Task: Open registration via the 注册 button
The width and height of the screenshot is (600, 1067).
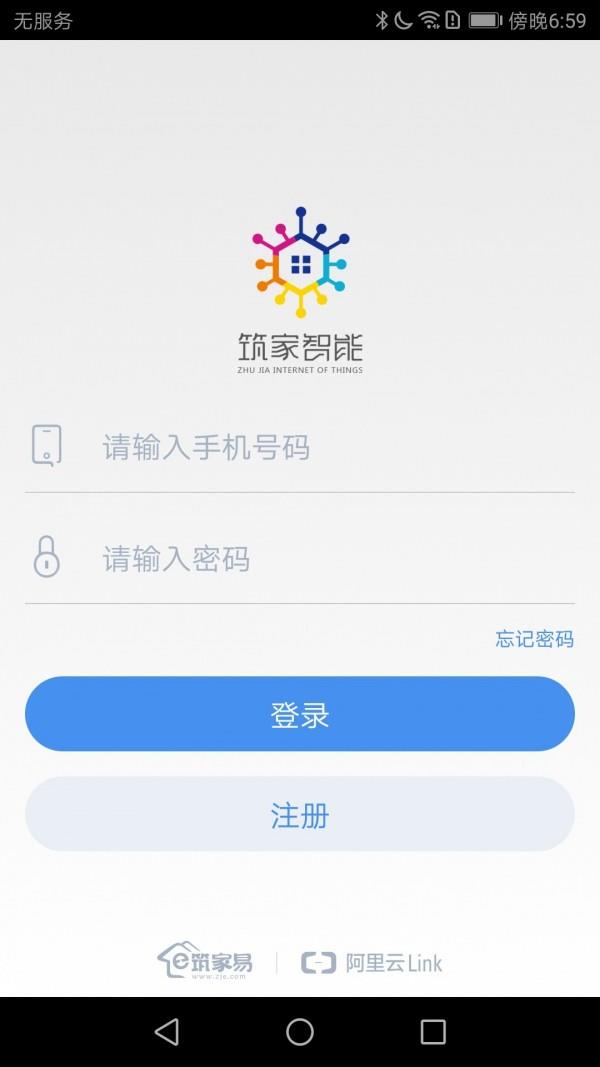Action: (300, 815)
